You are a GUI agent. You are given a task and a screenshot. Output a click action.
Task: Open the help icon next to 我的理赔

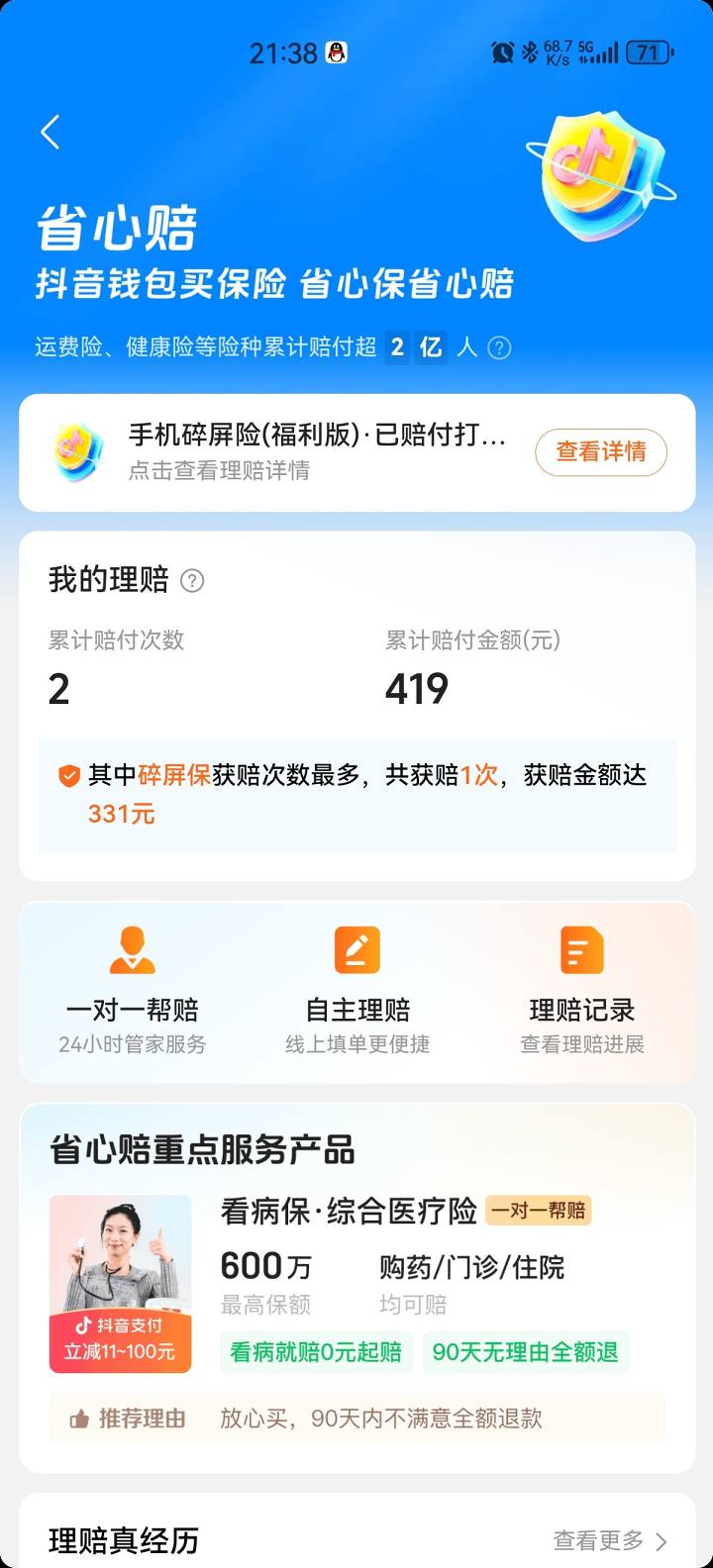pyautogui.click(x=192, y=581)
